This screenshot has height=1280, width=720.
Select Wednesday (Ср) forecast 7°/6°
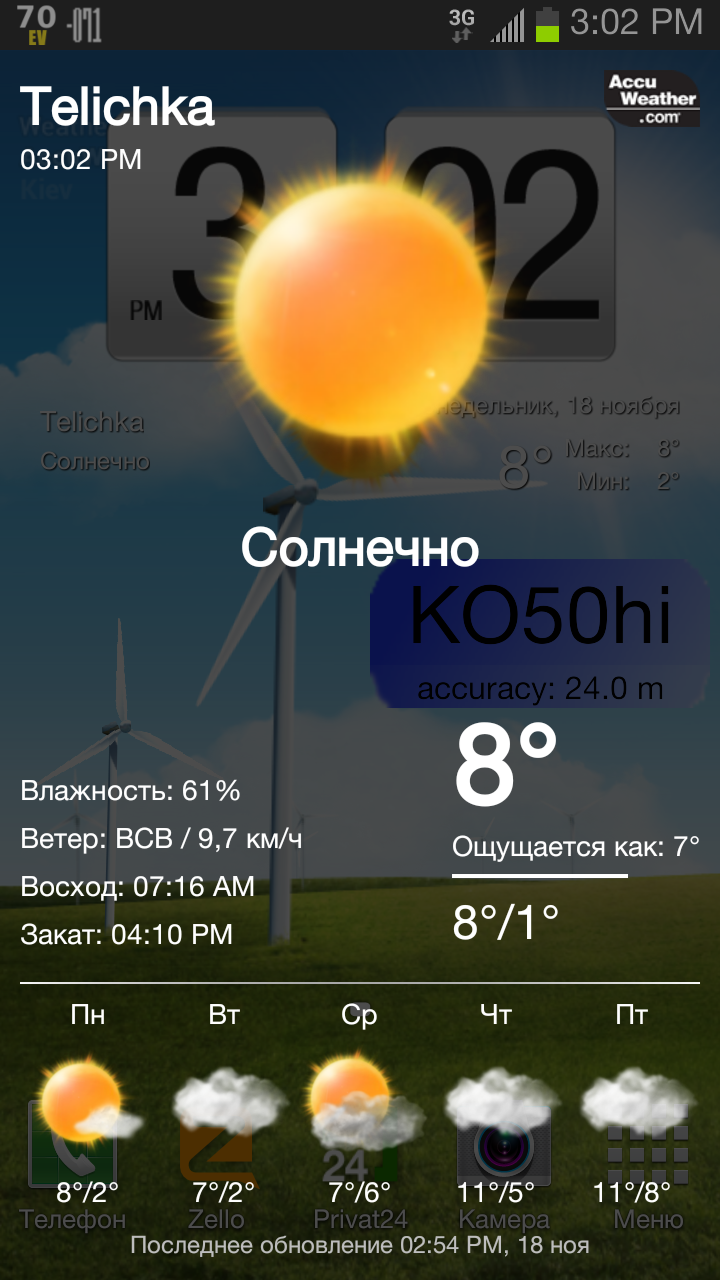point(360,1105)
